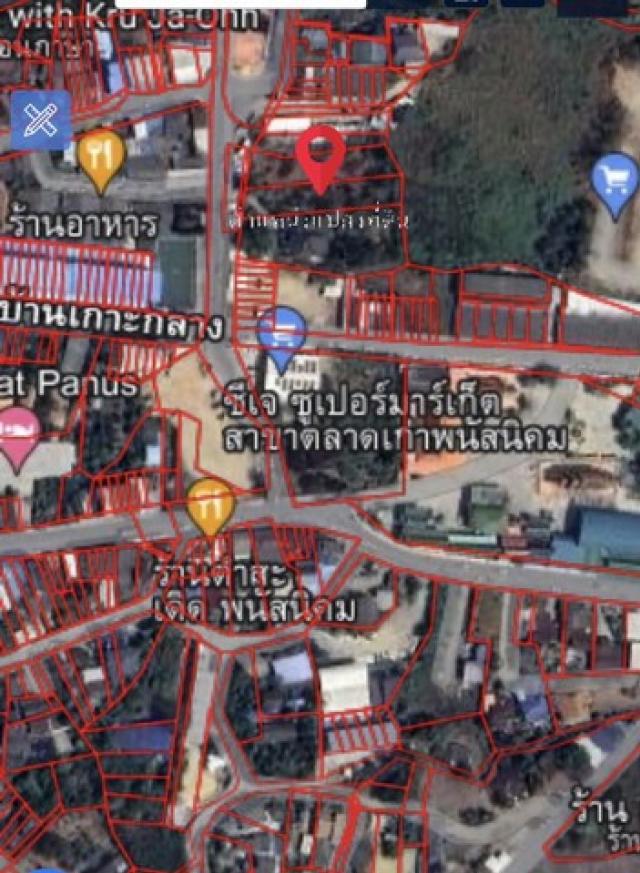Open the pink hotel pin near Panus
The image size is (640, 873).
click(x=20, y=435)
